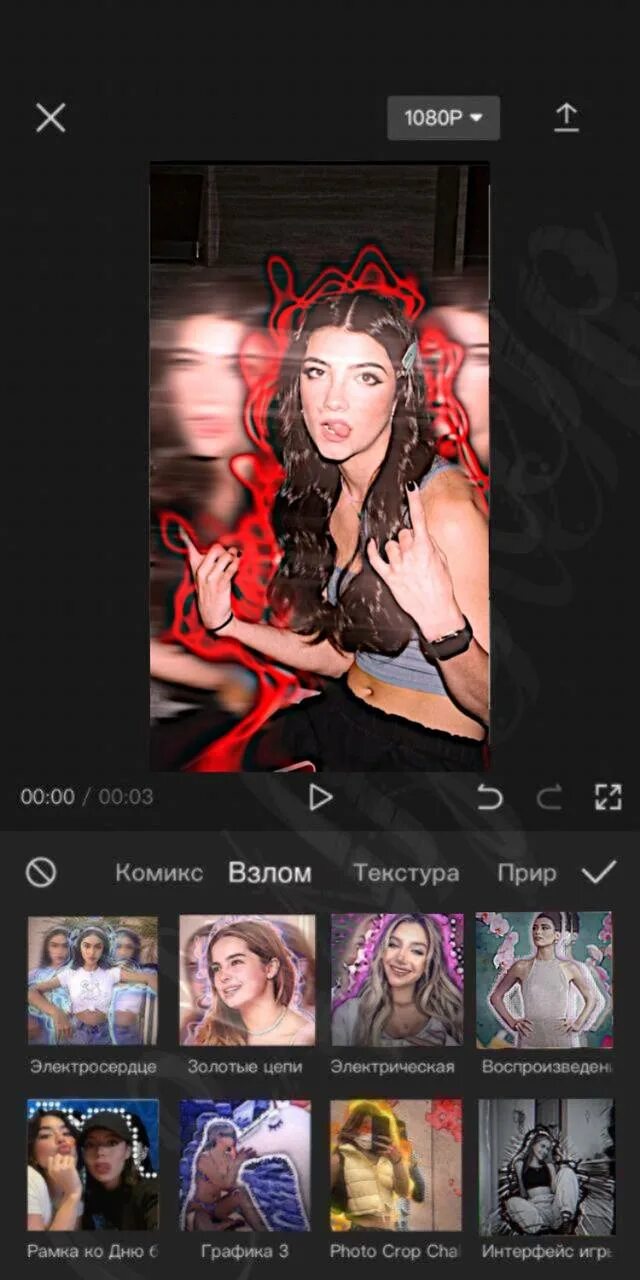Export the video with the upload icon
Viewport: 640px width, 1280px height.
(567, 118)
